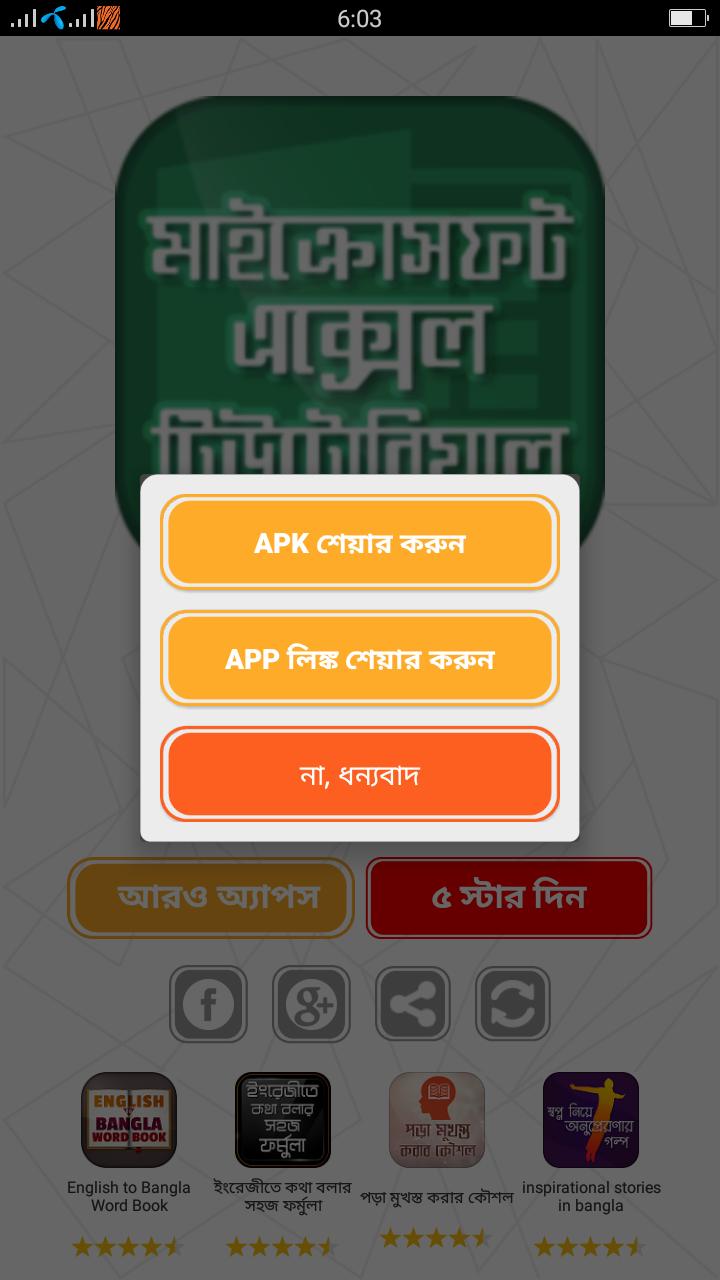
Task: Open English to Bangla Word Book app
Action: coord(129,1120)
